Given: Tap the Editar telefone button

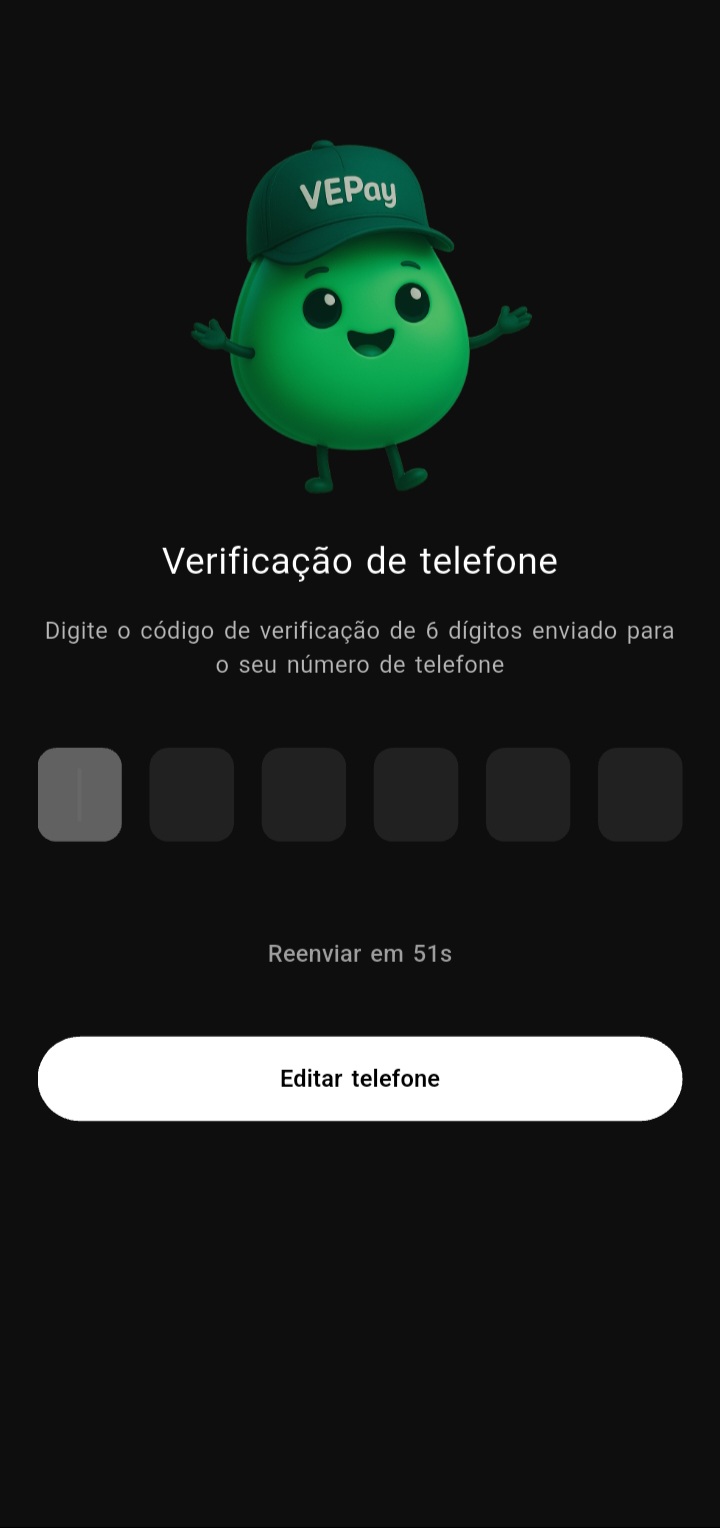Looking at the screenshot, I should [360, 1078].
